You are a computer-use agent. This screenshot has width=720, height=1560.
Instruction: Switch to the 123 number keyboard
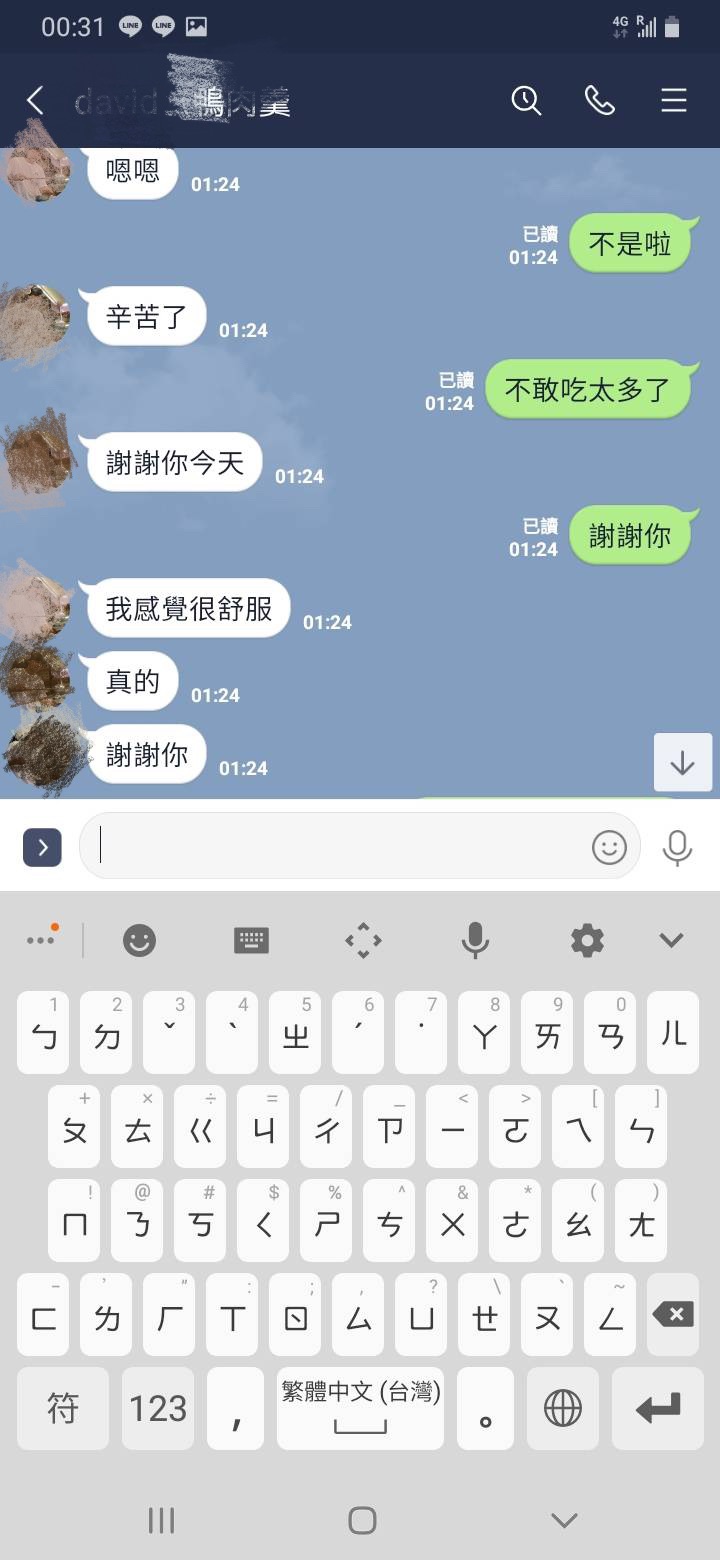(x=158, y=1408)
